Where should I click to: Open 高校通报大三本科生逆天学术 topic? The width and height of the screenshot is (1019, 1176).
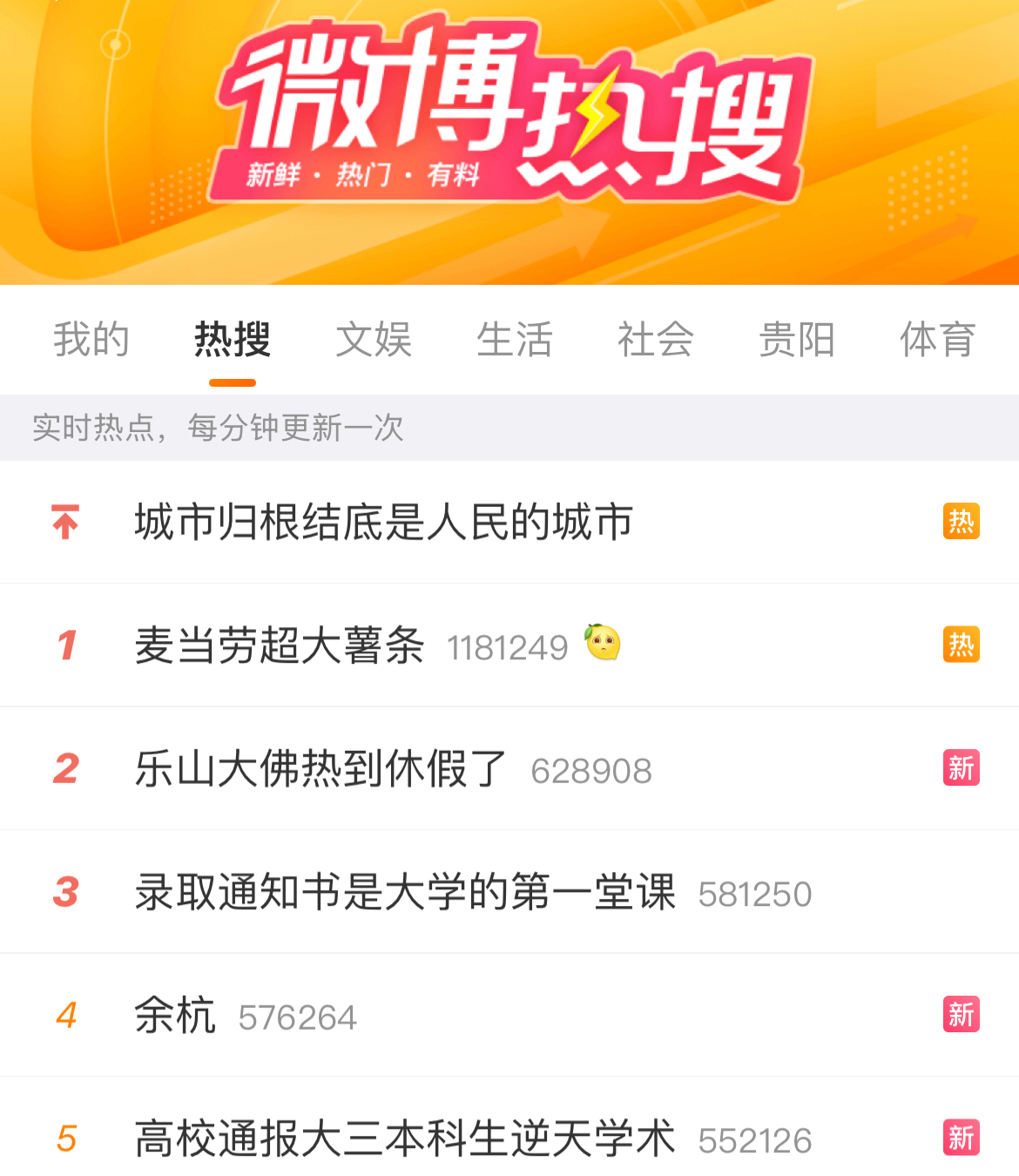[x=405, y=1139]
